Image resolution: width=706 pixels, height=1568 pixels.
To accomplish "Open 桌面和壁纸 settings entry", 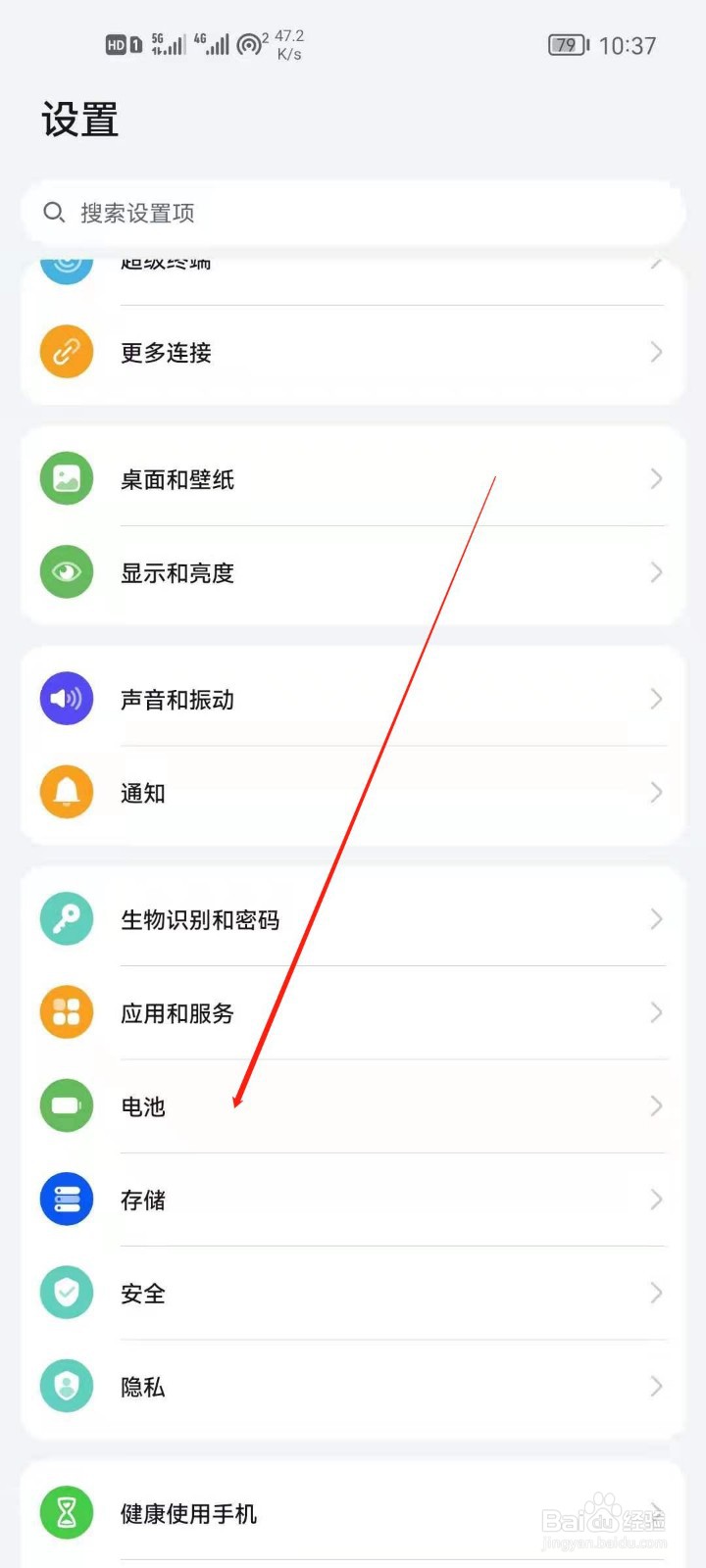I will click(353, 478).
